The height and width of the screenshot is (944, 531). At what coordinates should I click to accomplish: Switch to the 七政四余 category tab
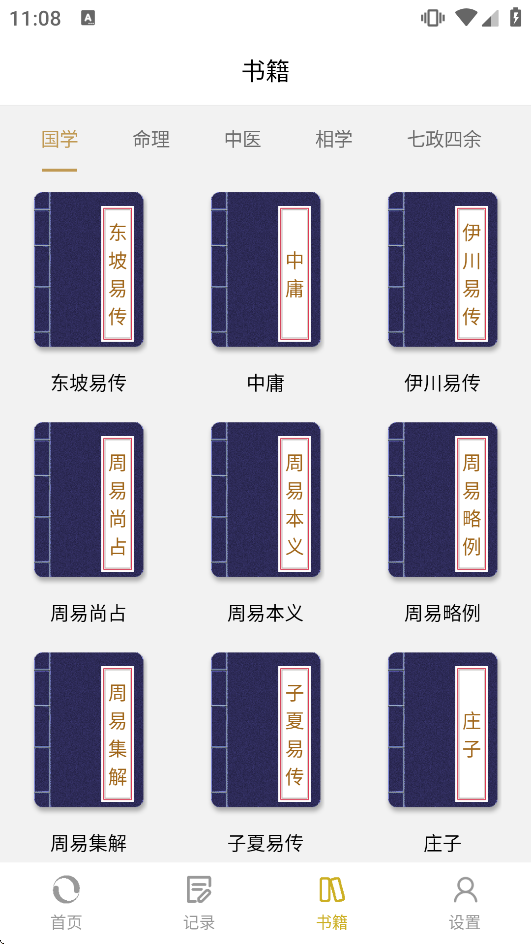click(x=444, y=140)
